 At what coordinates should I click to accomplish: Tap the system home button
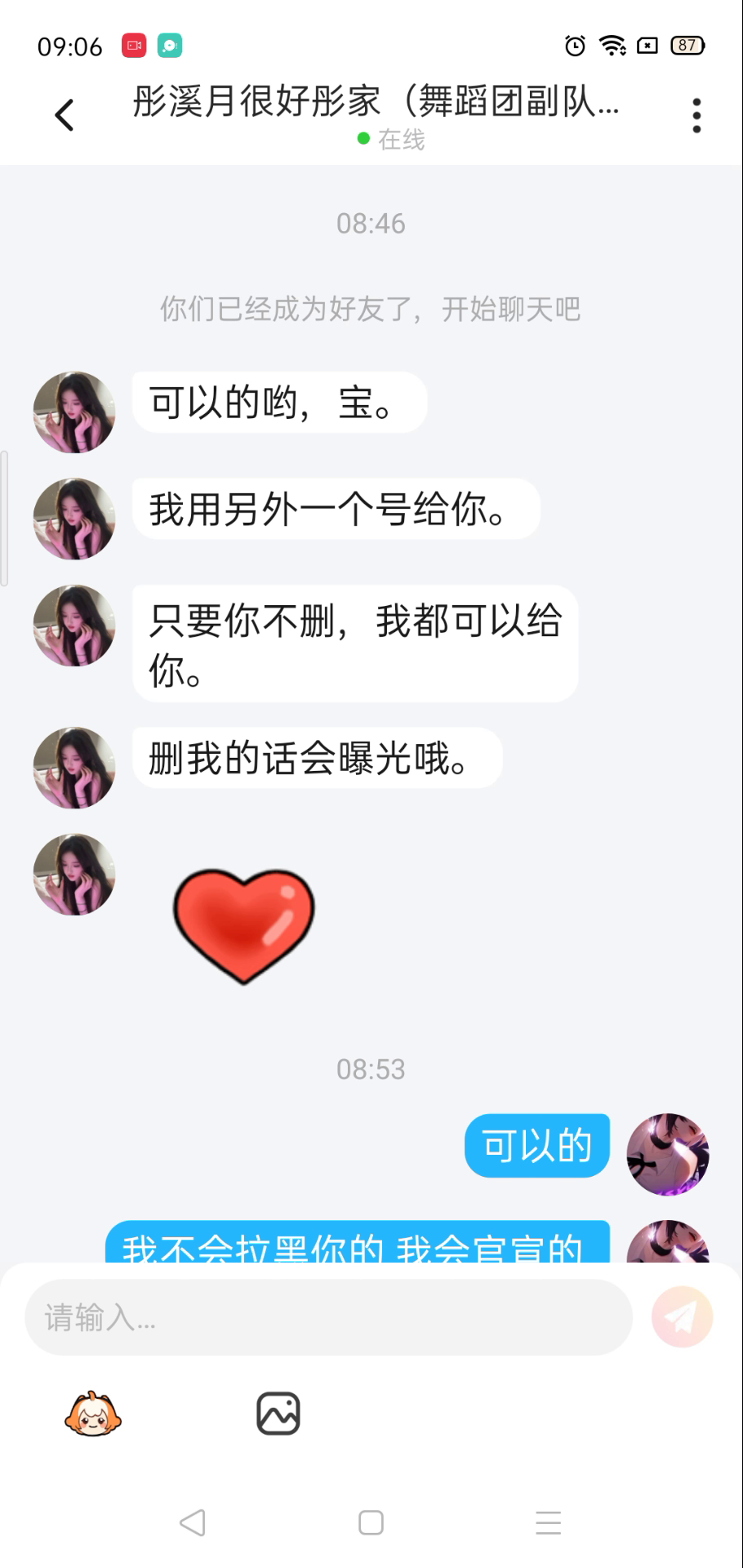[x=371, y=1522]
